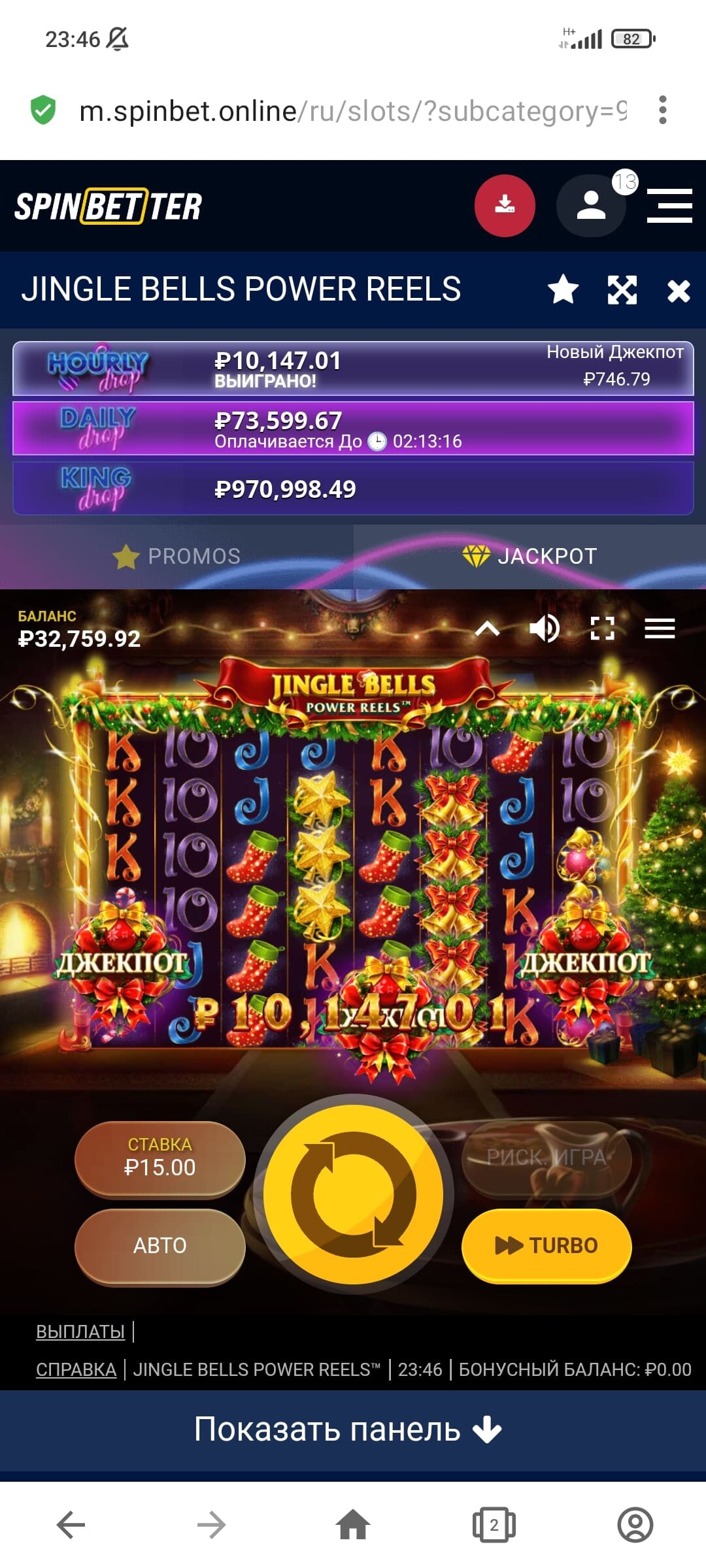Spin the reels with the yellow button
706x1568 pixels.
pos(354,1194)
